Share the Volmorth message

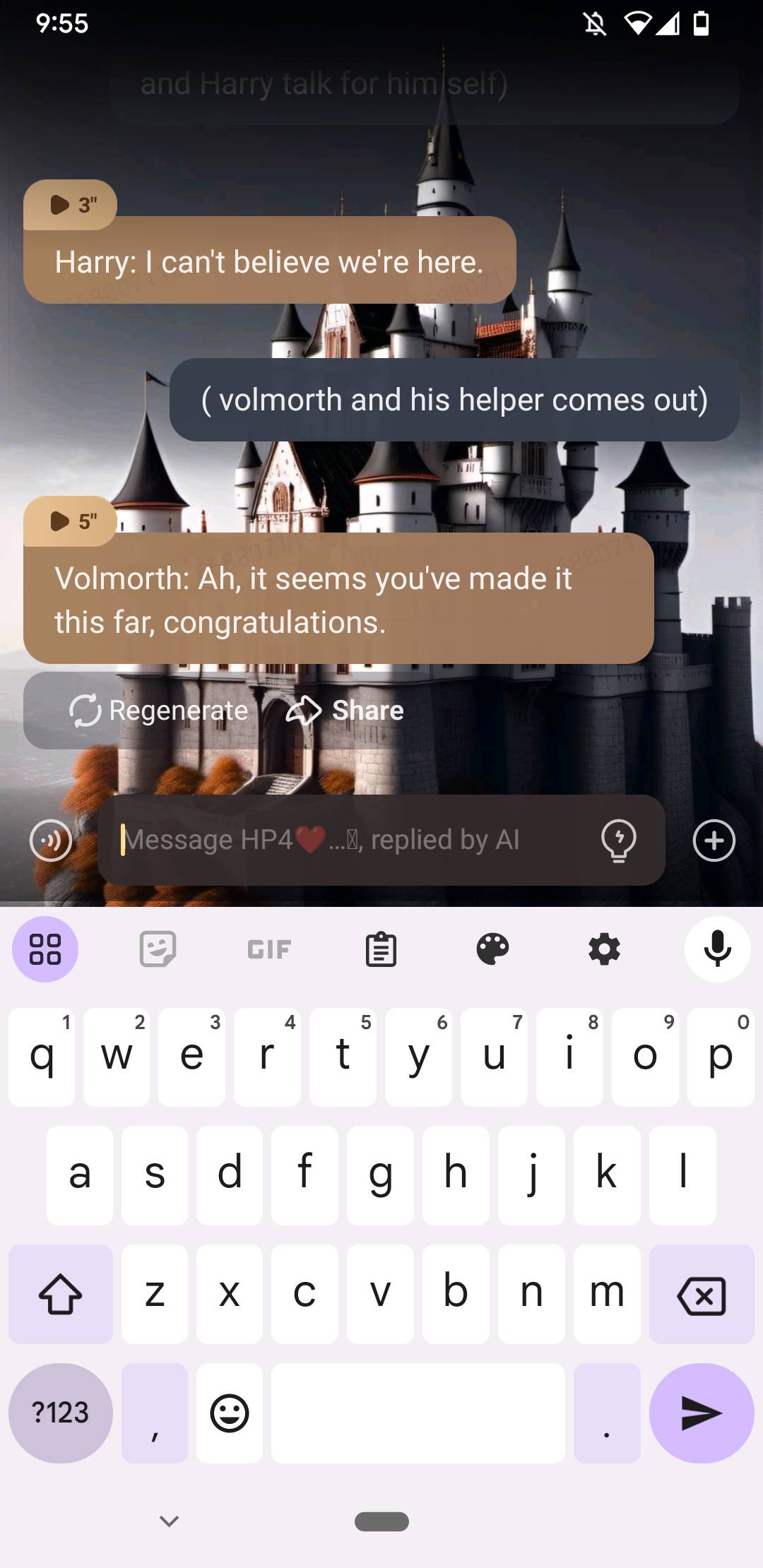(x=345, y=711)
